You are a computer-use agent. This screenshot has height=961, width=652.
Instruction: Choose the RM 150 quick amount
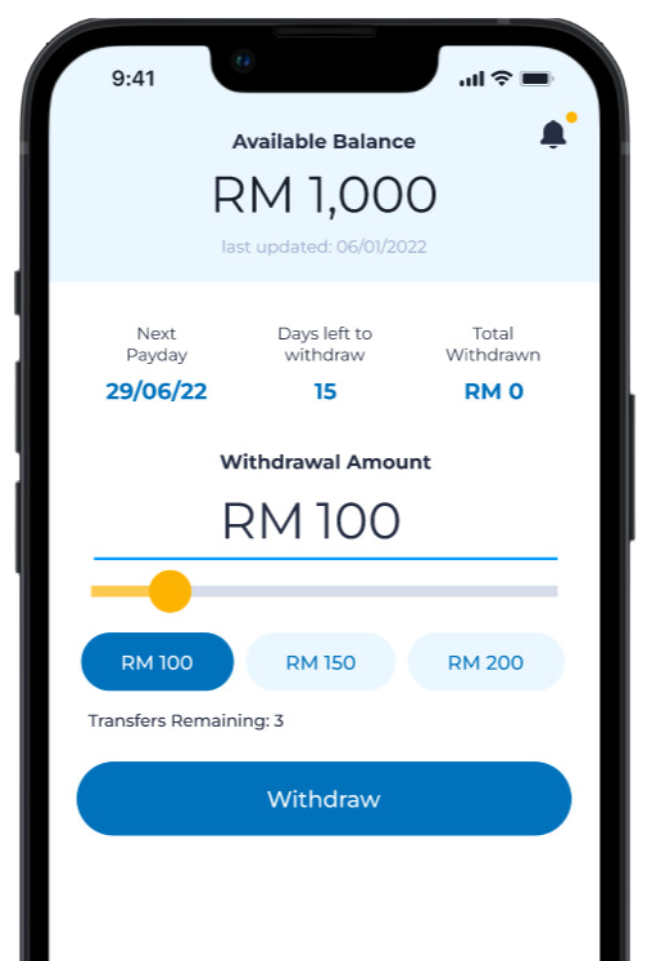(321, 662)
